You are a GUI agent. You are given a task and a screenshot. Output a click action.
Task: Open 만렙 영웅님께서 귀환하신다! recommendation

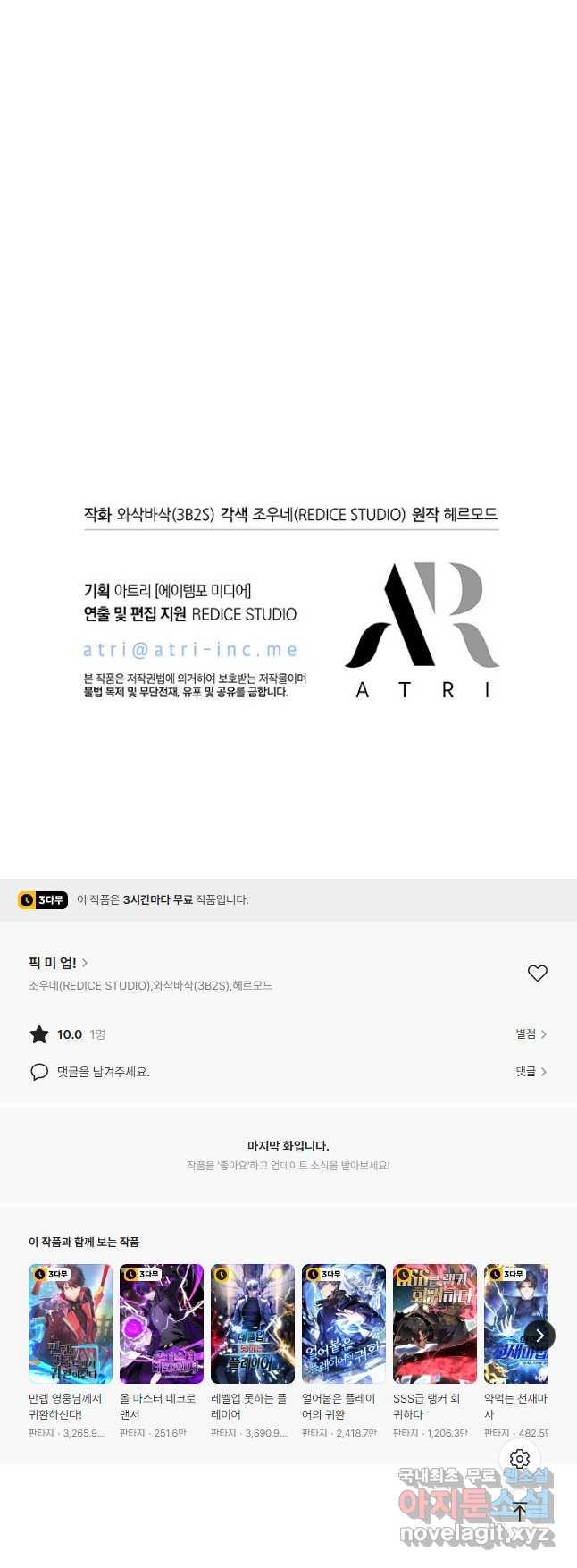coord(71,1324)
